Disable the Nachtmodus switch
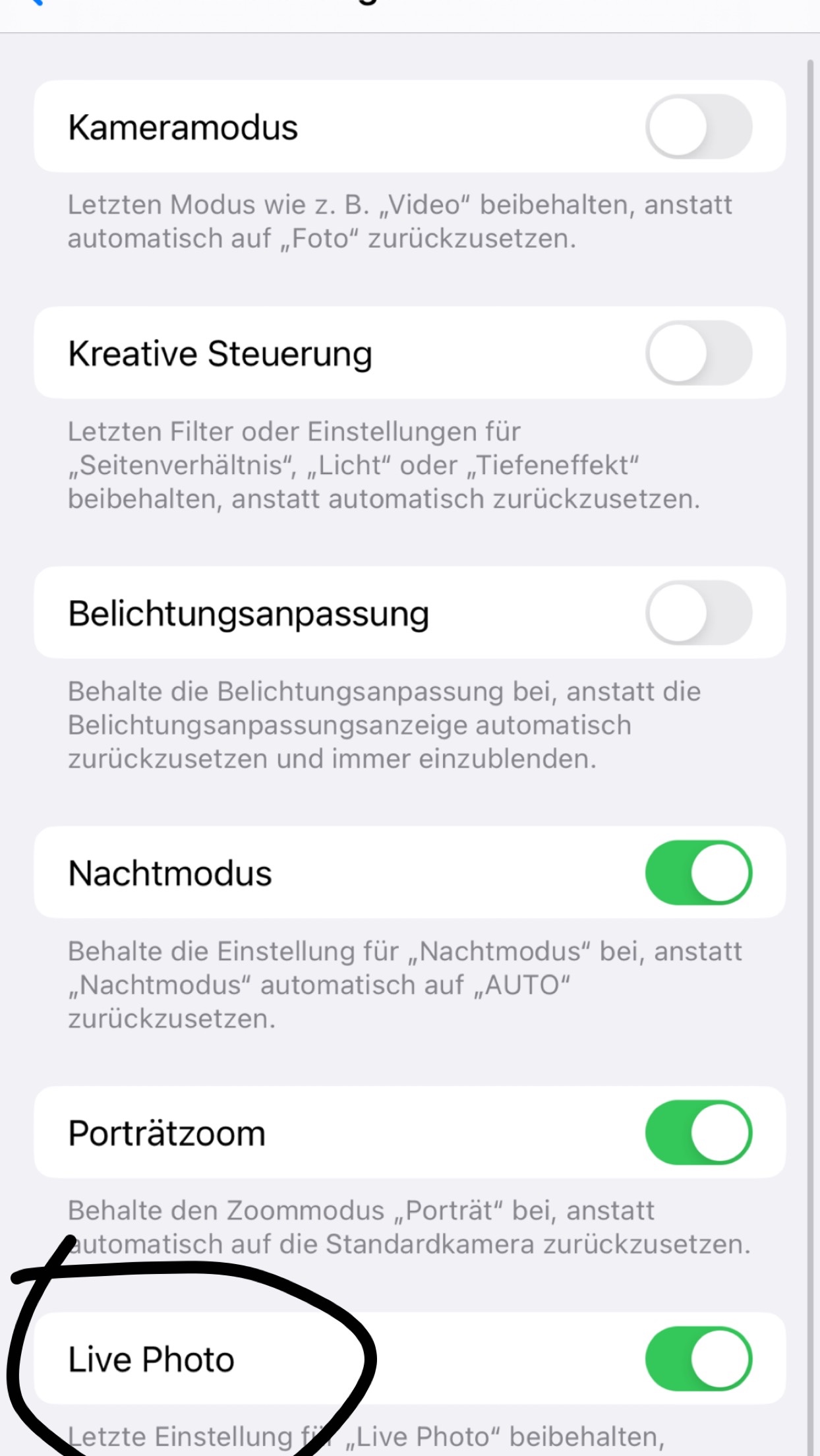This screenshot has height=1456, width=820. tap(699, 872)
